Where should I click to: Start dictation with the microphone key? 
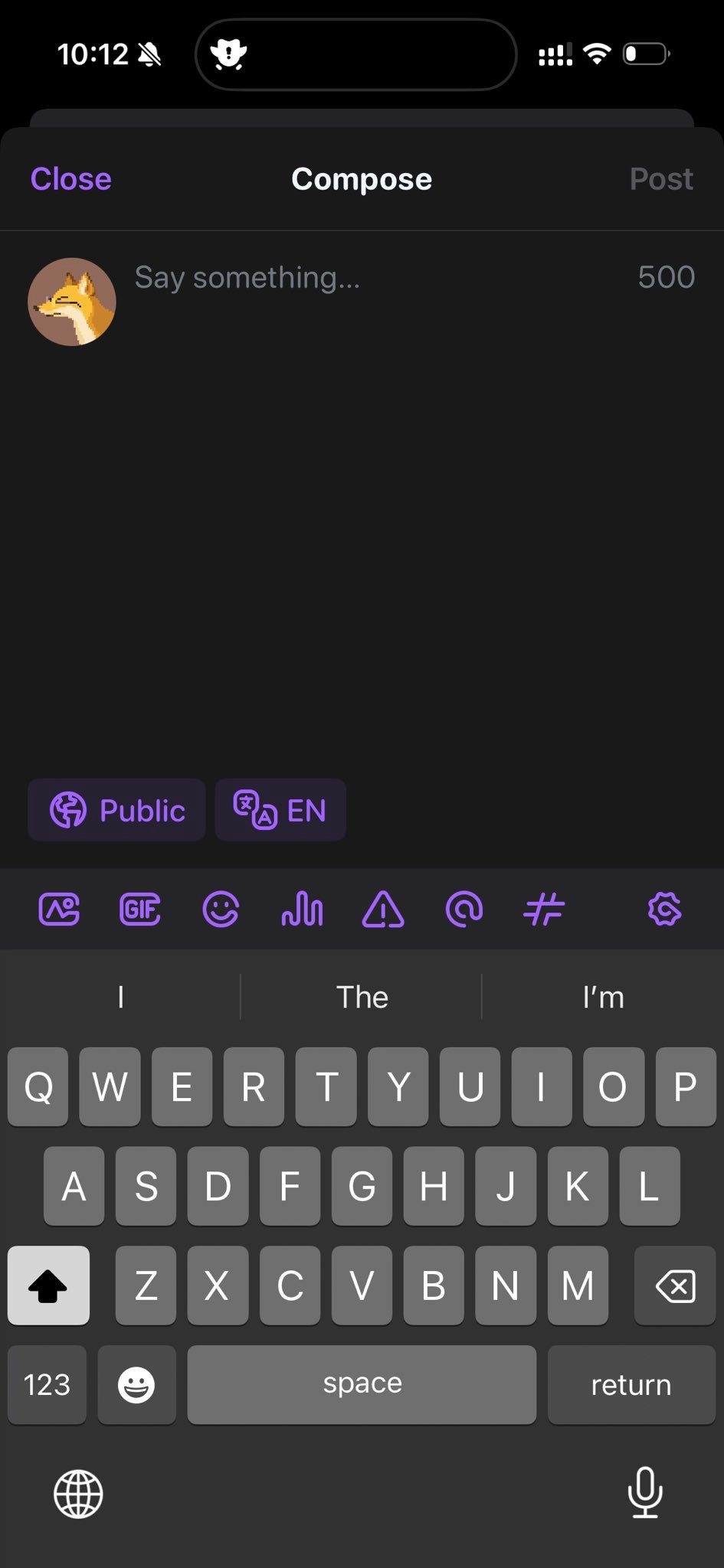point(645,1492)
